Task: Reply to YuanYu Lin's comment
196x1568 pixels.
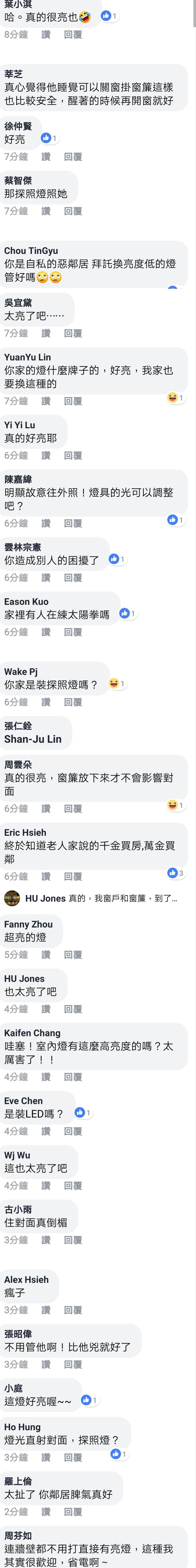Action: click(x=73, y=401)
